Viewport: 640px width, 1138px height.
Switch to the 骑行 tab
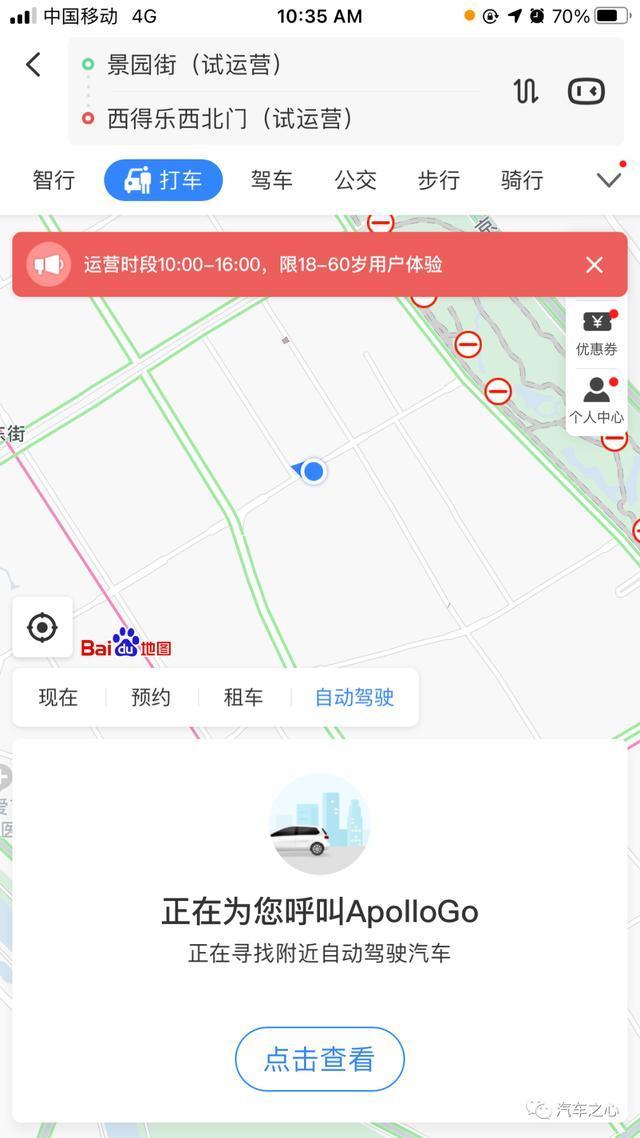click(x=521, y=180)
